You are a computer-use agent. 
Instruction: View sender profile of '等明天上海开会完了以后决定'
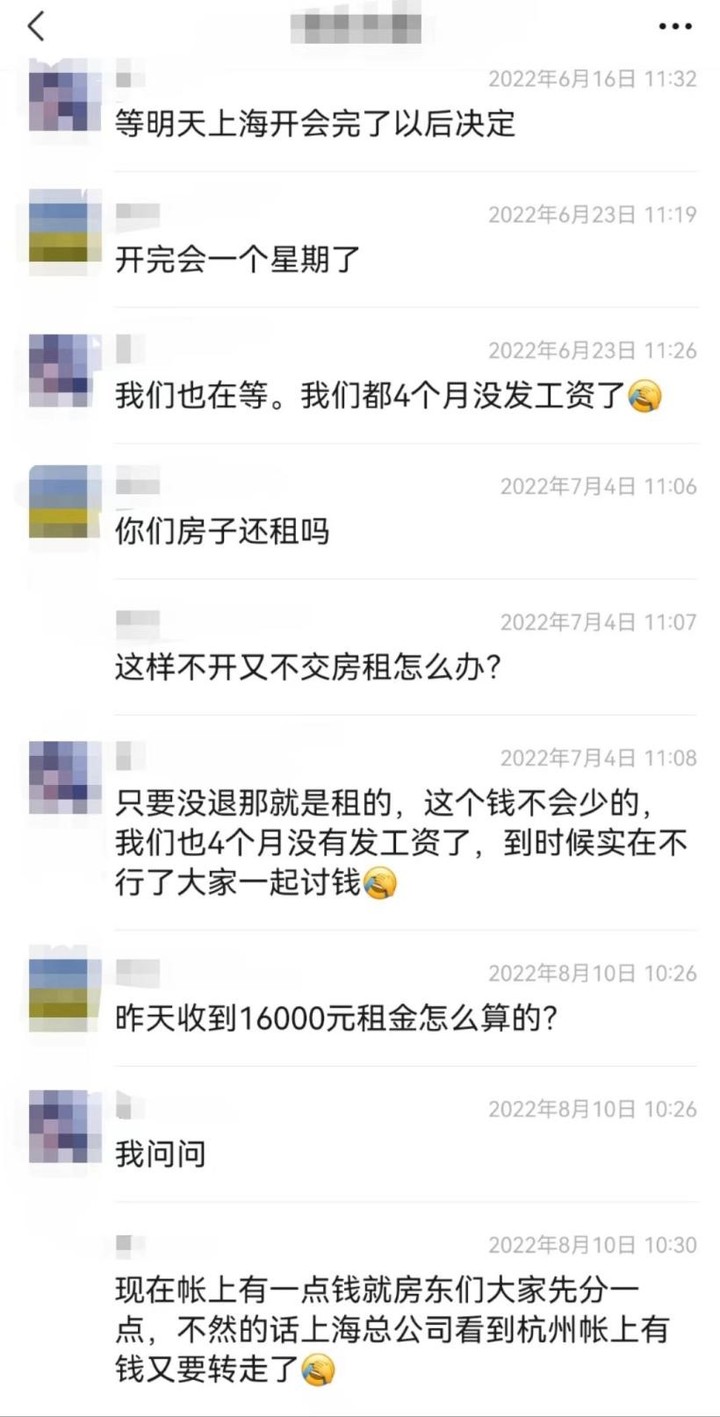pos(65,96)
